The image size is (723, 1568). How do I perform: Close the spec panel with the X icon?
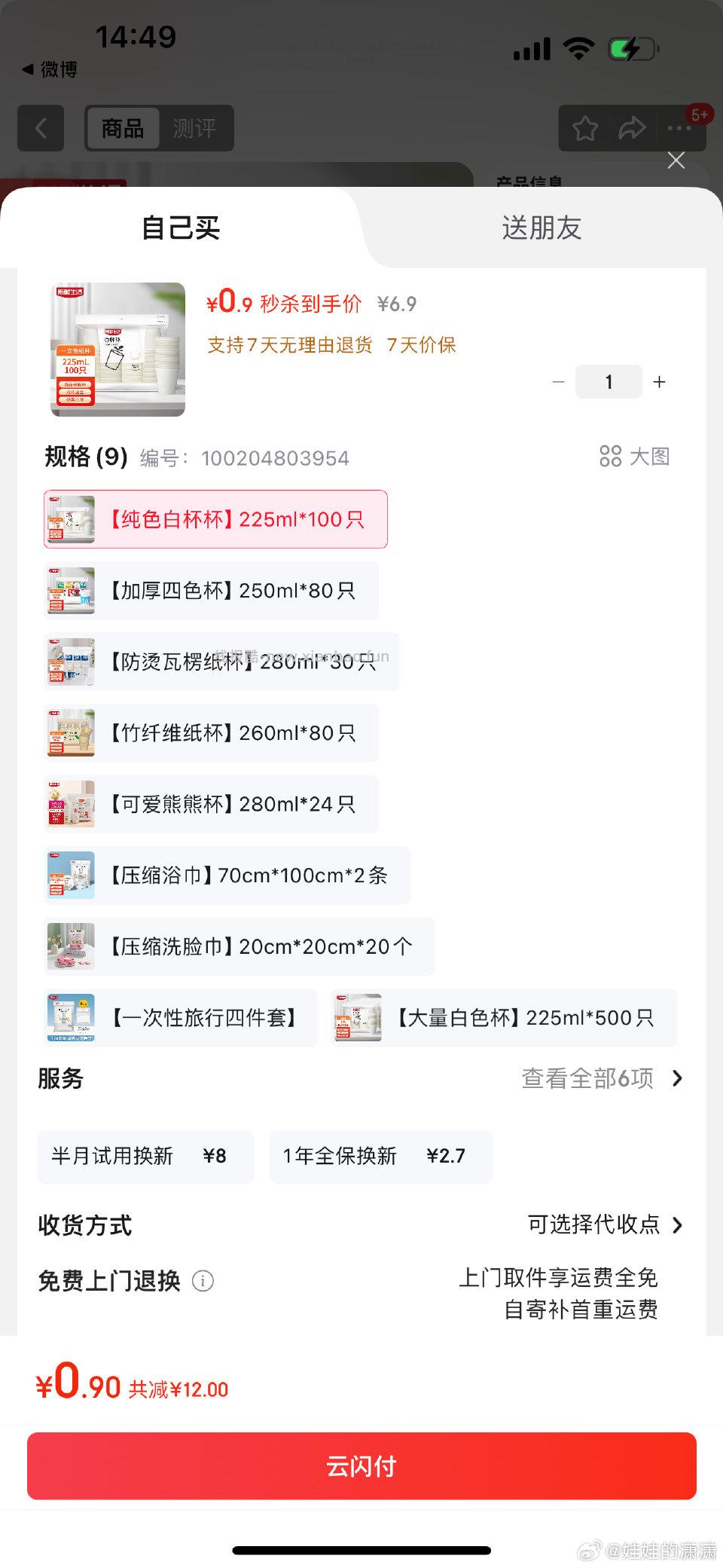click(x=676, y=160)
